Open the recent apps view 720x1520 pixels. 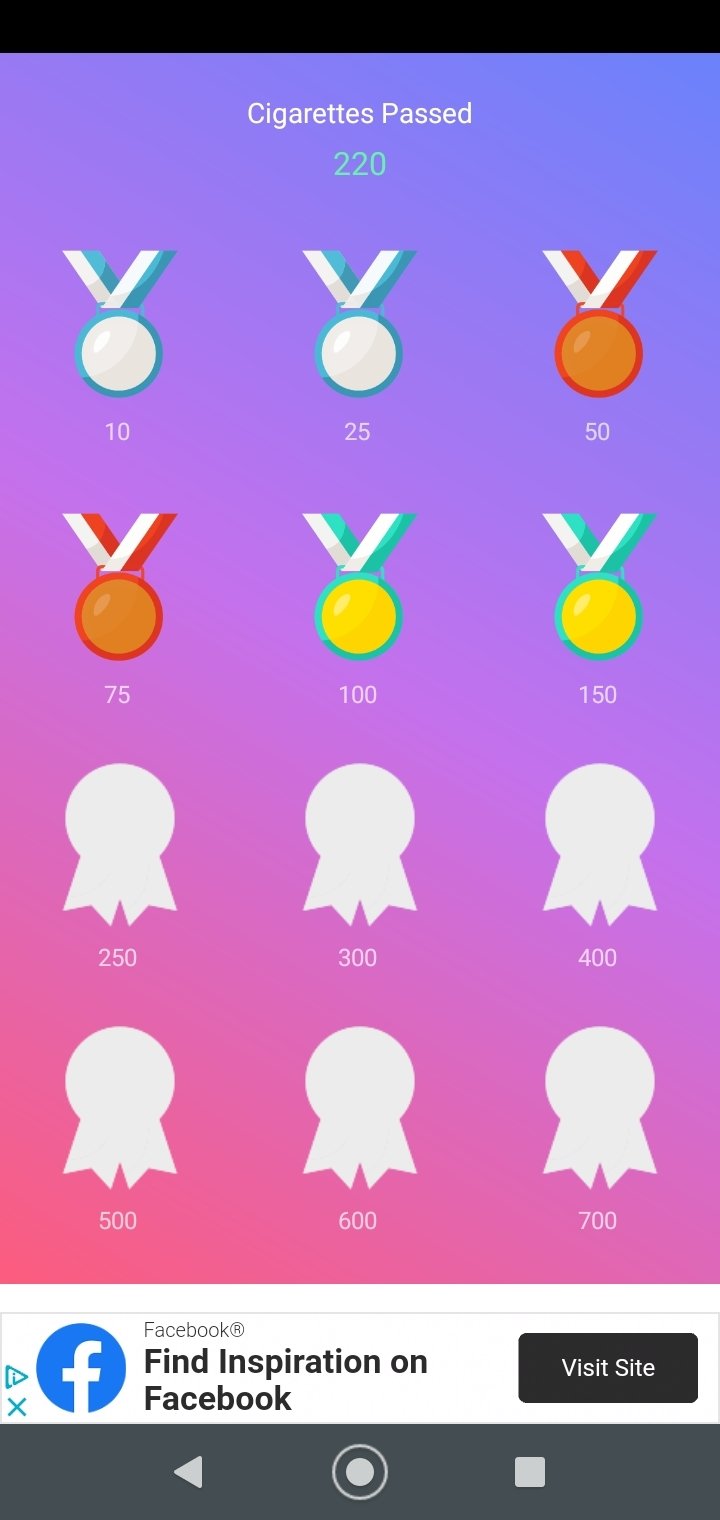(x=530, y=1472)
